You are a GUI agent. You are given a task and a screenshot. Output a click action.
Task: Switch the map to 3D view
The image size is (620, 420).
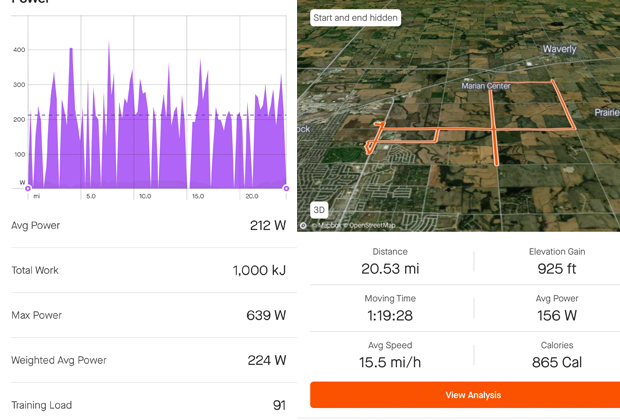[319, 210]
